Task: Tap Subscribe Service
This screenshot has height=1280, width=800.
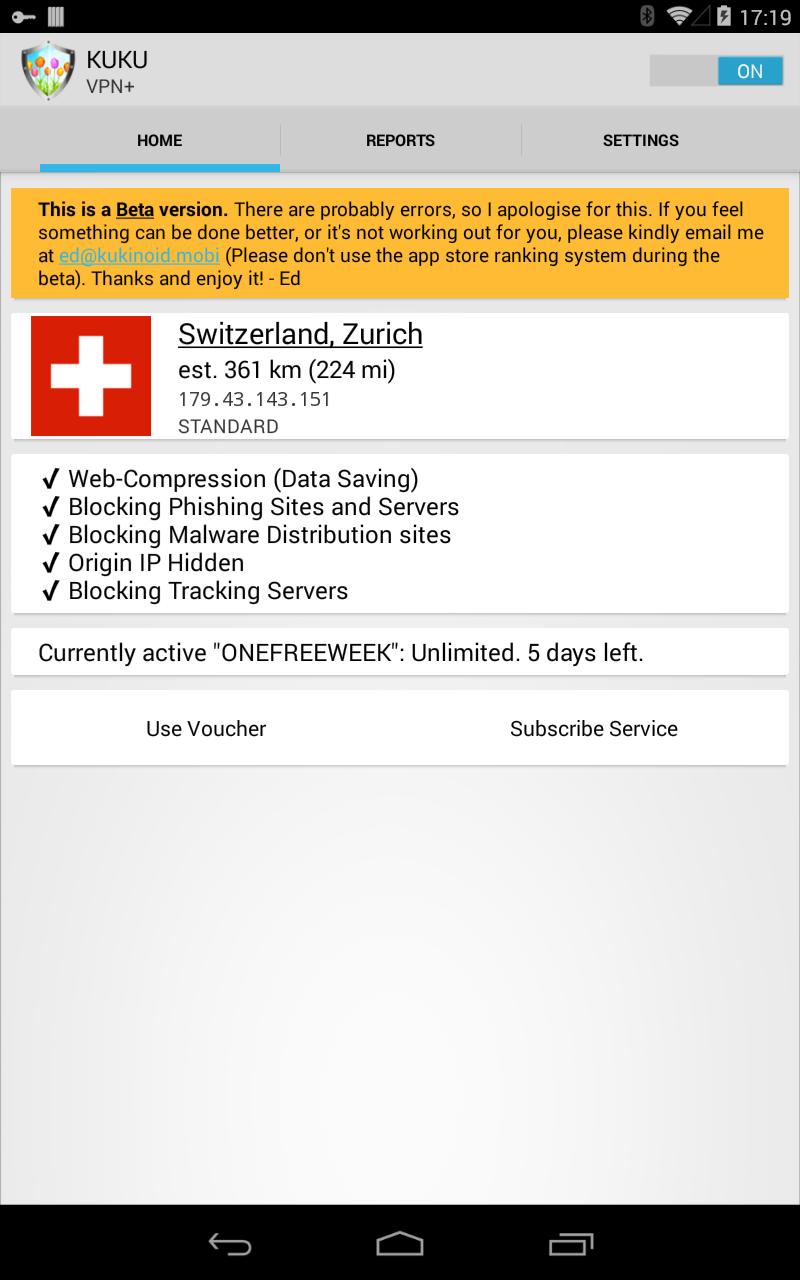Action: 594,729
